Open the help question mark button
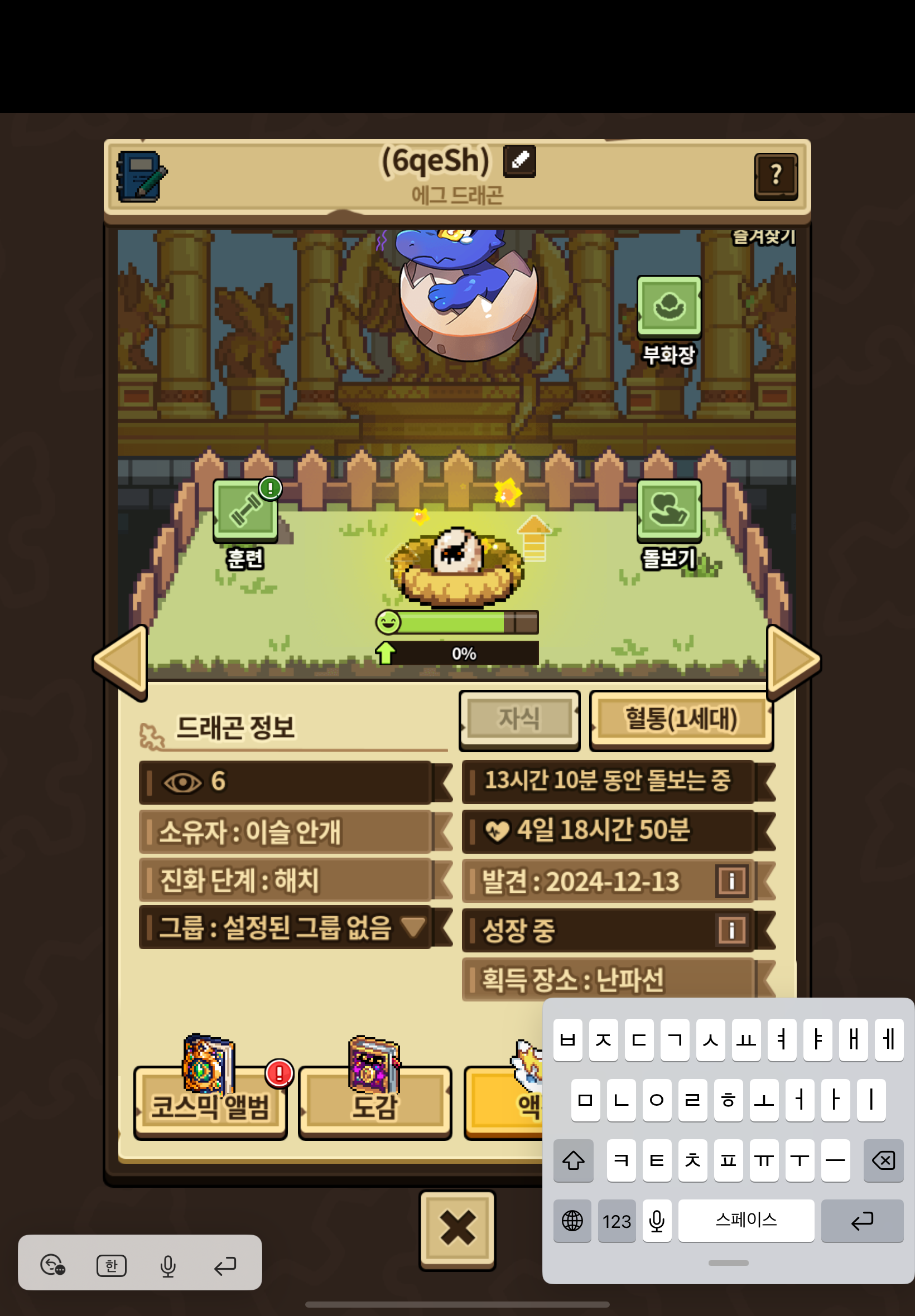Screen dimensions: 915x1316 pyautogui.click(x=775, y=175)
